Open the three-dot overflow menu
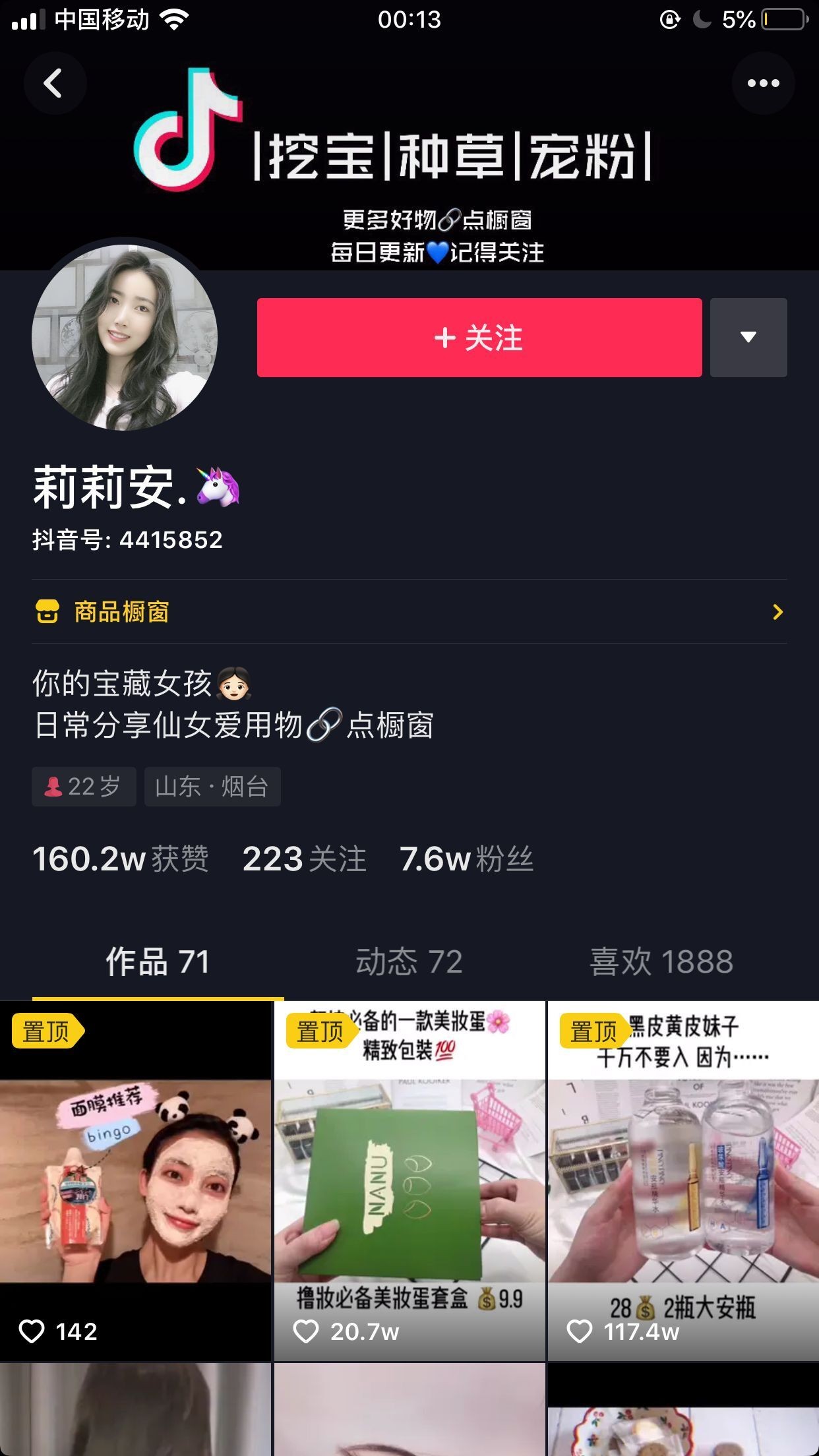The width and height of the screenshot is (819, 1456). (x=763, y=84)
